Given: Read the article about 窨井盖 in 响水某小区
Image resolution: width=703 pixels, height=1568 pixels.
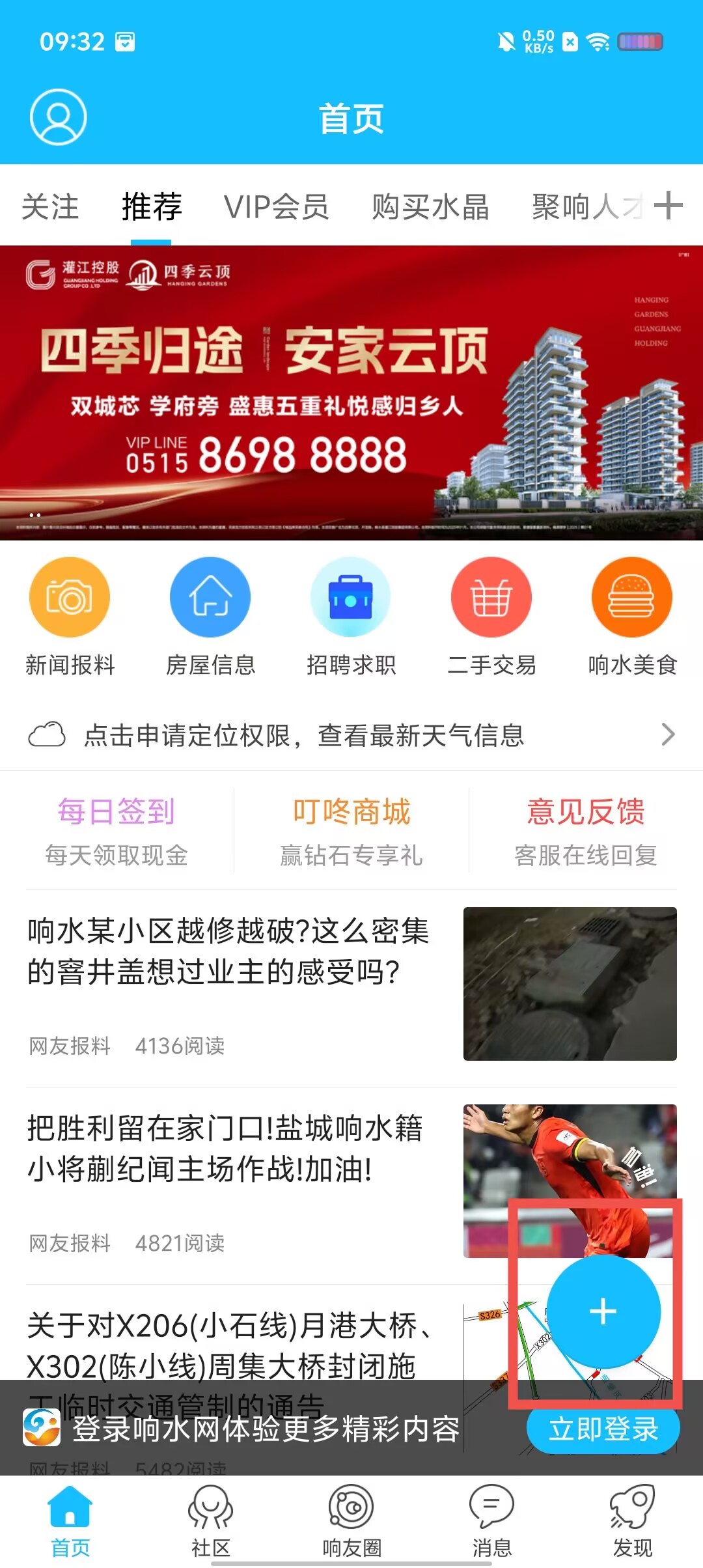Looking at the screenshot, I should (228, 952).
